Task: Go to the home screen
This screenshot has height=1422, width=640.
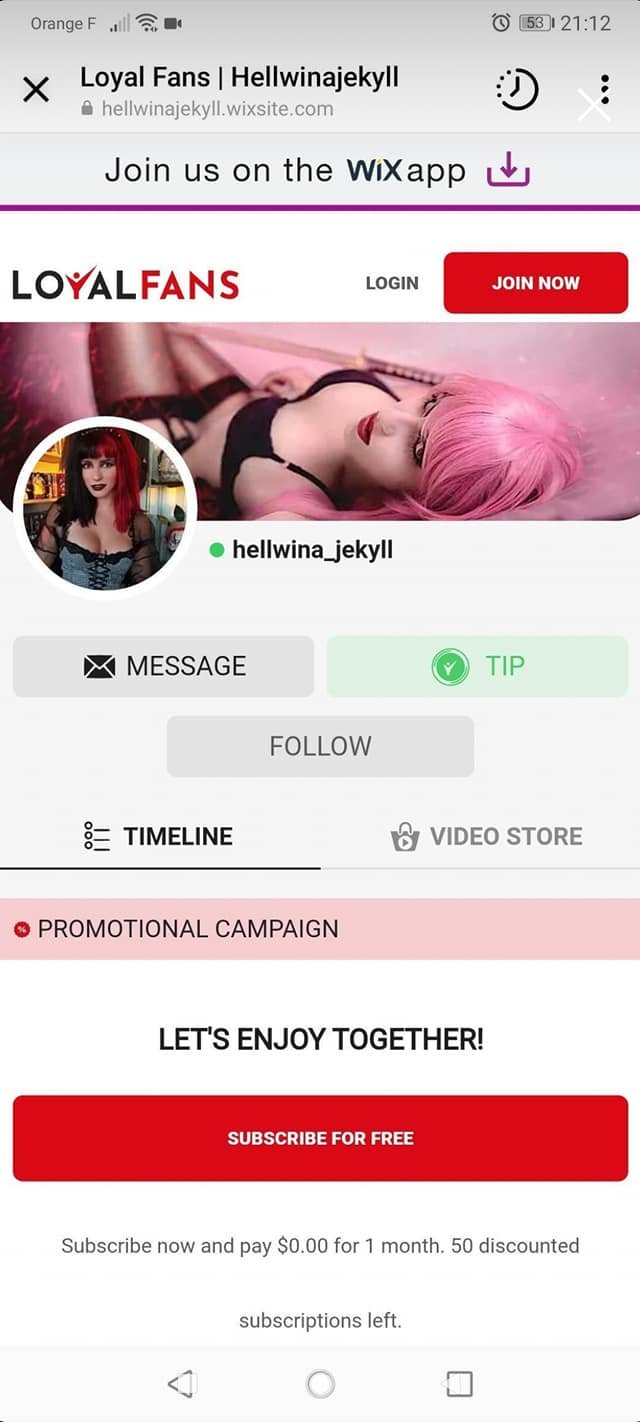Action: click(x=320, y=1384)
